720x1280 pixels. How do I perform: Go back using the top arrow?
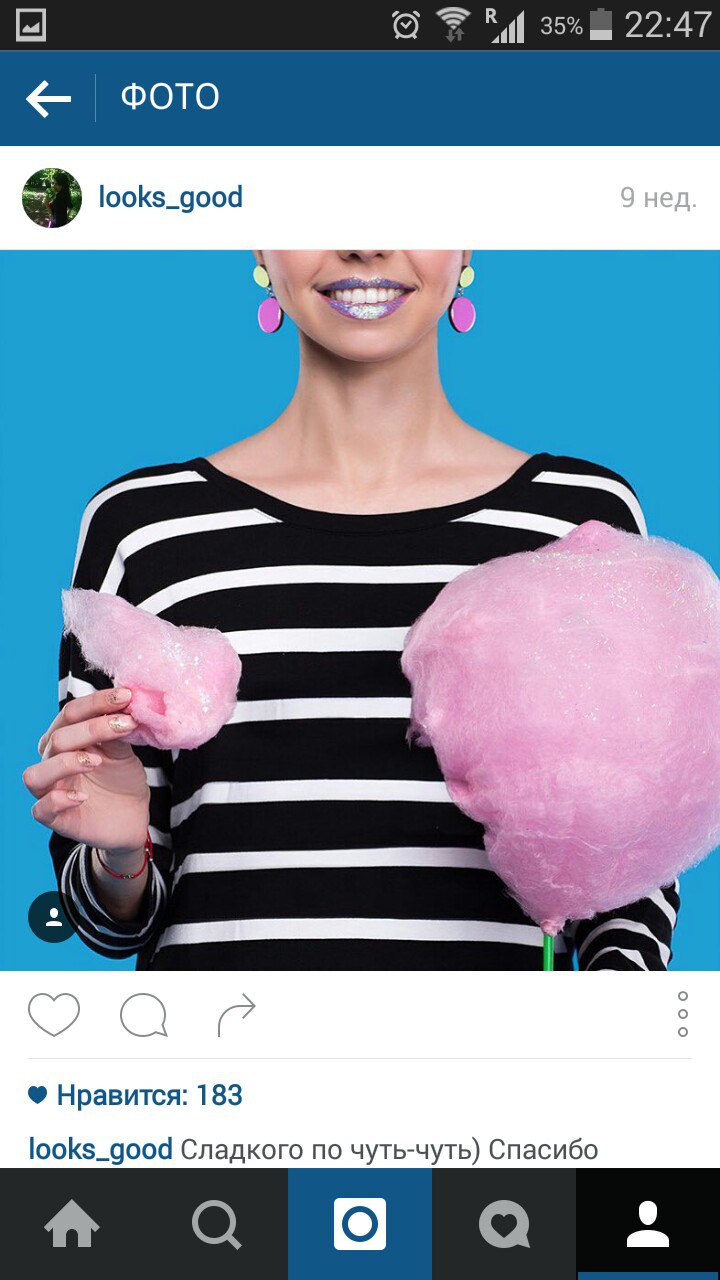[x=48, y=98]
